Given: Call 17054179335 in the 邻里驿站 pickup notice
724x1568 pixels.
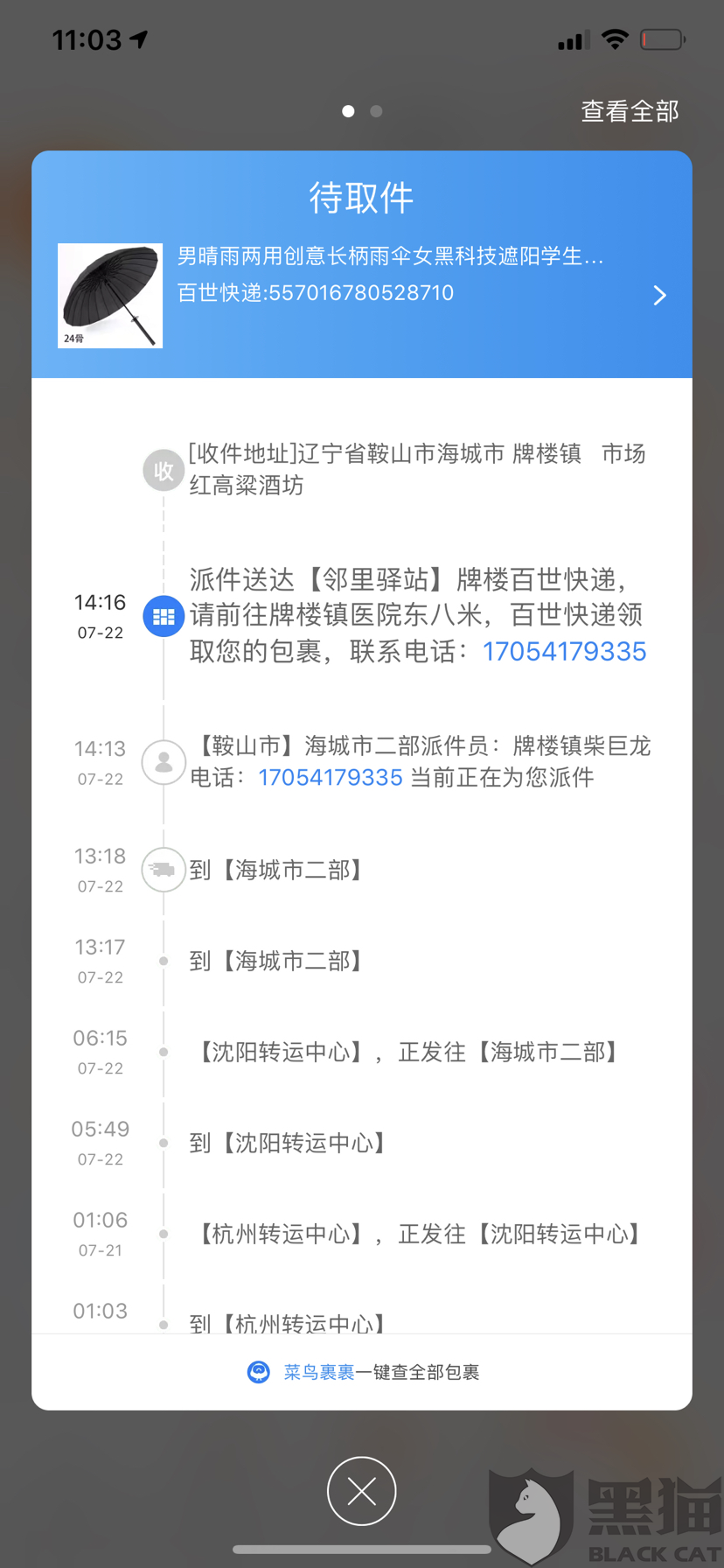Looking at the screenshot, I should pyautogui.click(x=564, y=652).
